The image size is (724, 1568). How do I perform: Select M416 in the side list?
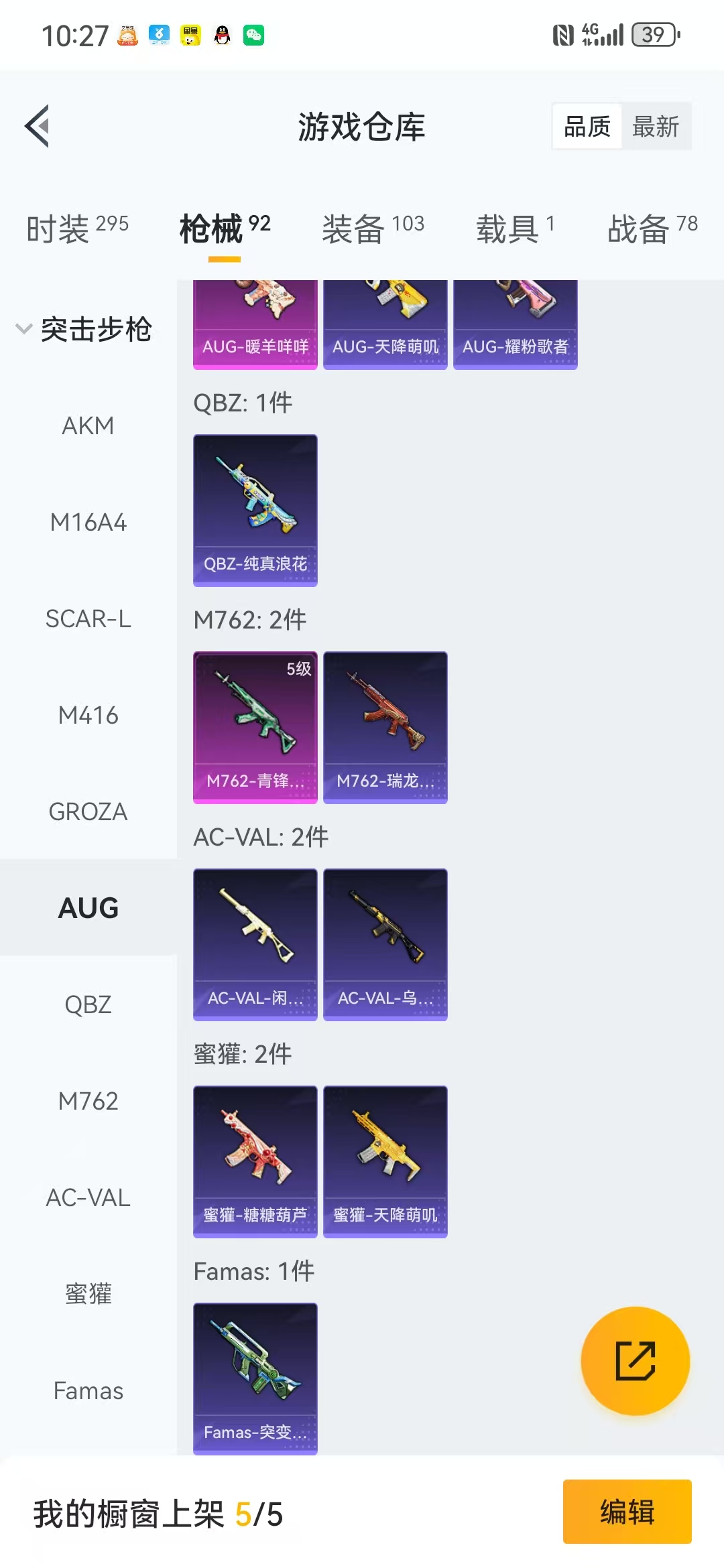(x=88, y=716)
